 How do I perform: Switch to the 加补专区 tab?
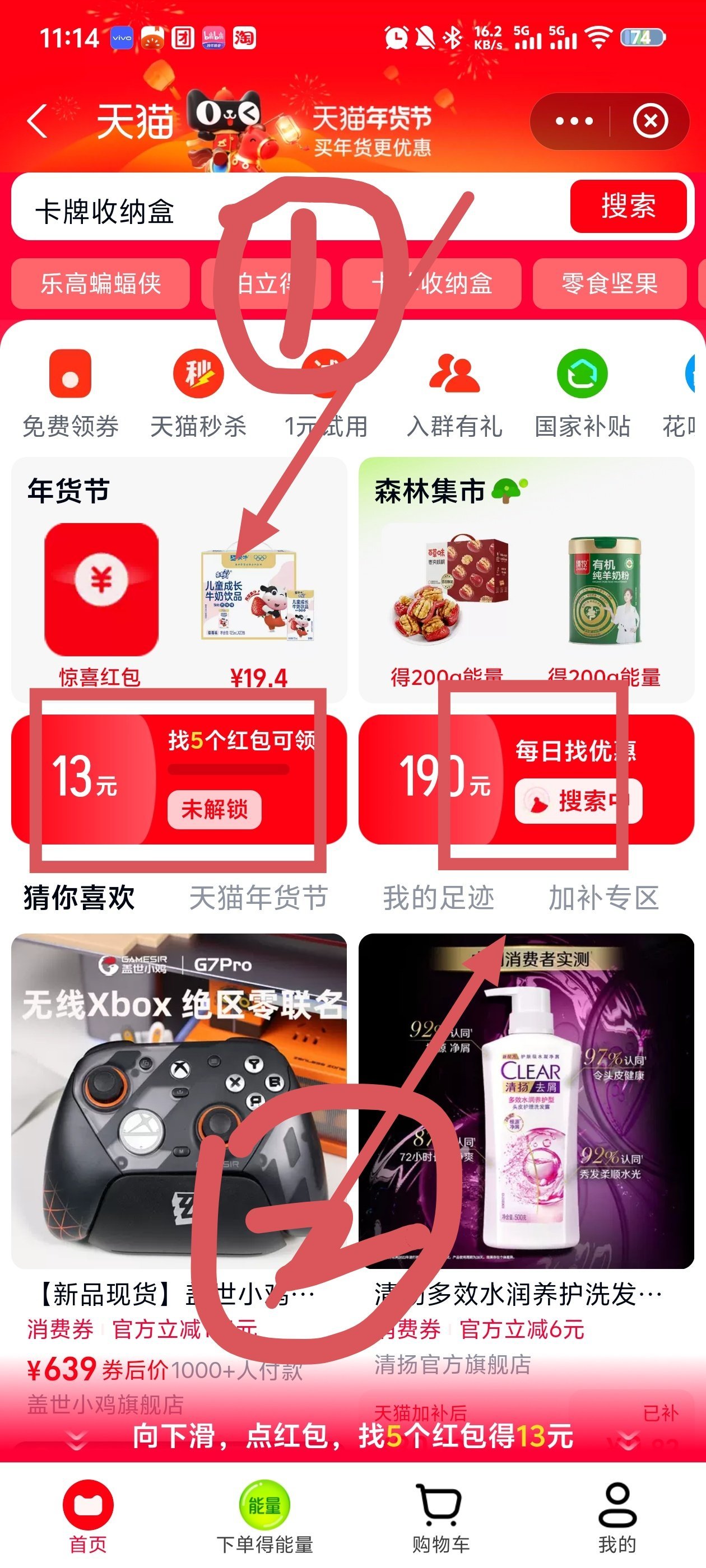tap(603, 898)
